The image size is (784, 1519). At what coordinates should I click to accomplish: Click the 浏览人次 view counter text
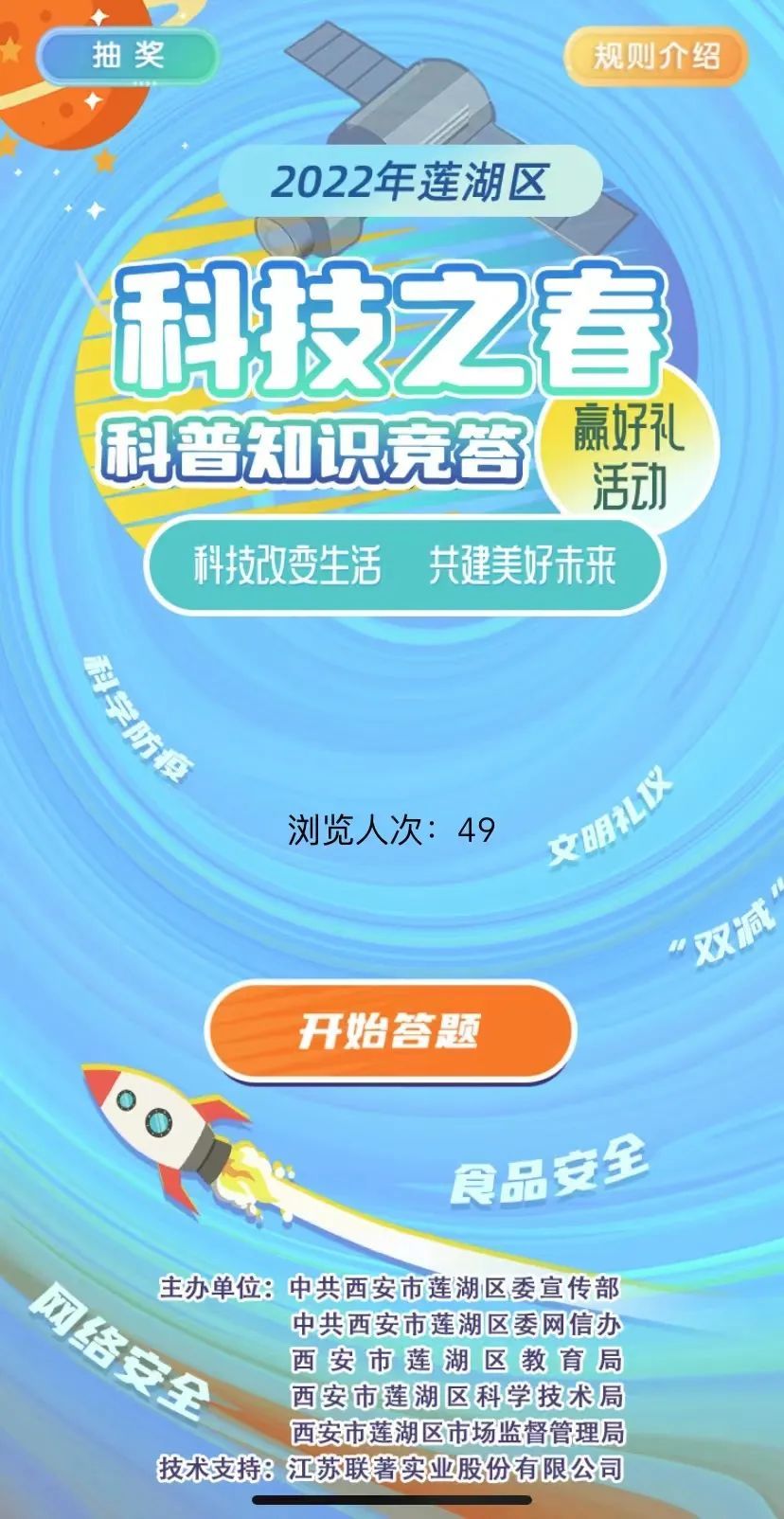390,827
